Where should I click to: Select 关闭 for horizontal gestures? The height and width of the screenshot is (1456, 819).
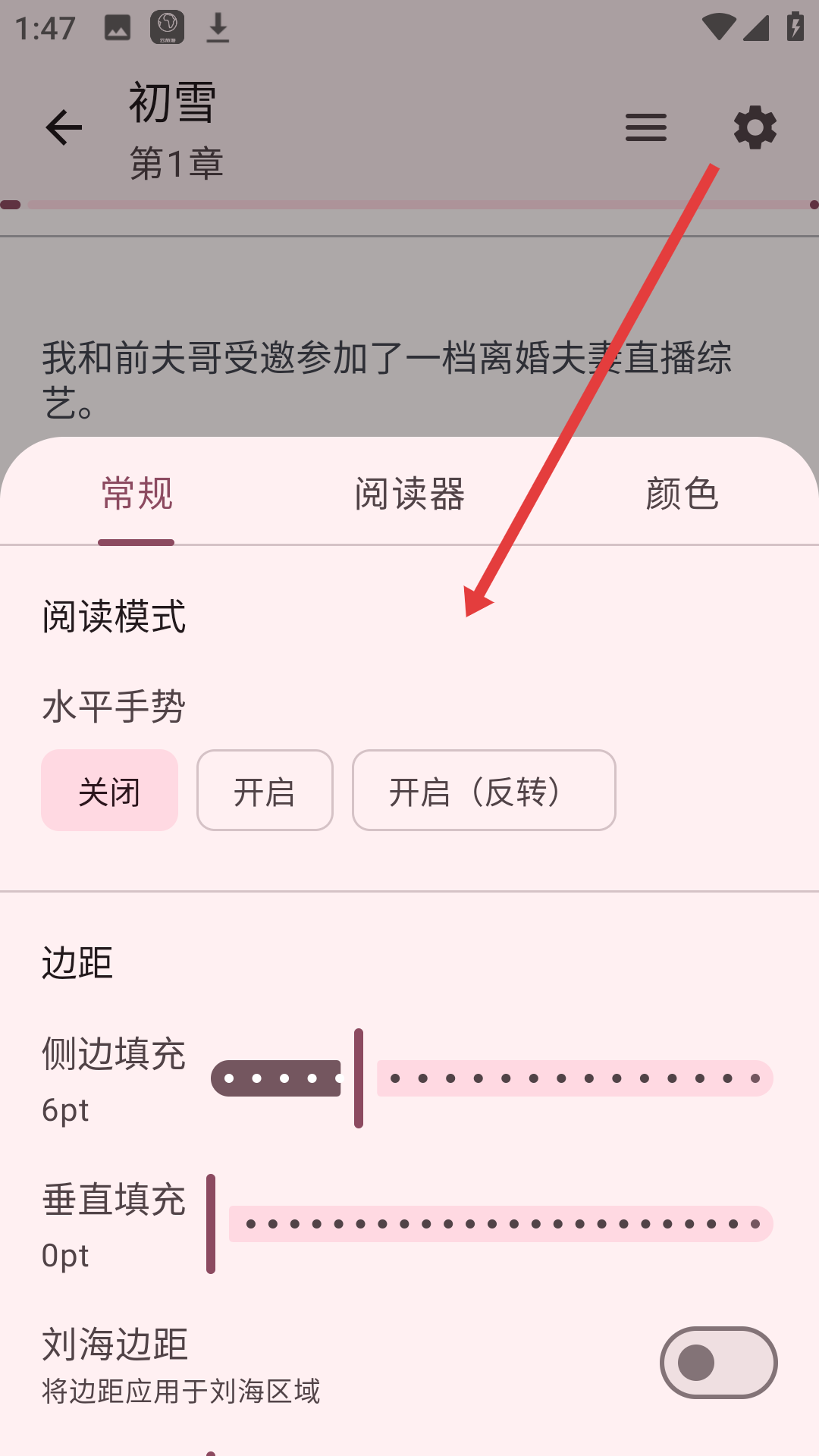tap(109, 790)
